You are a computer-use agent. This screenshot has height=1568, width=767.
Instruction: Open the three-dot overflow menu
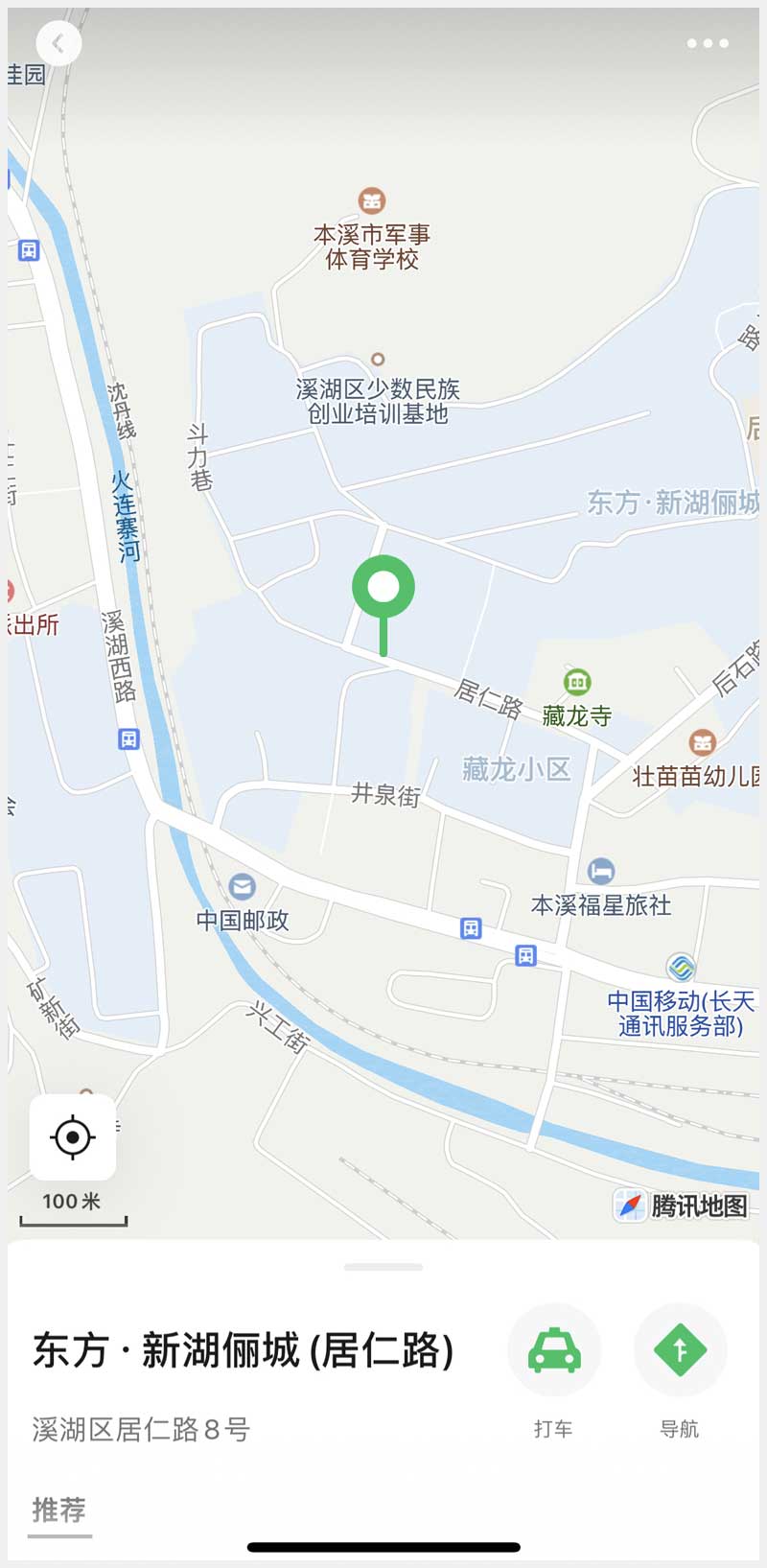(708, 43)
